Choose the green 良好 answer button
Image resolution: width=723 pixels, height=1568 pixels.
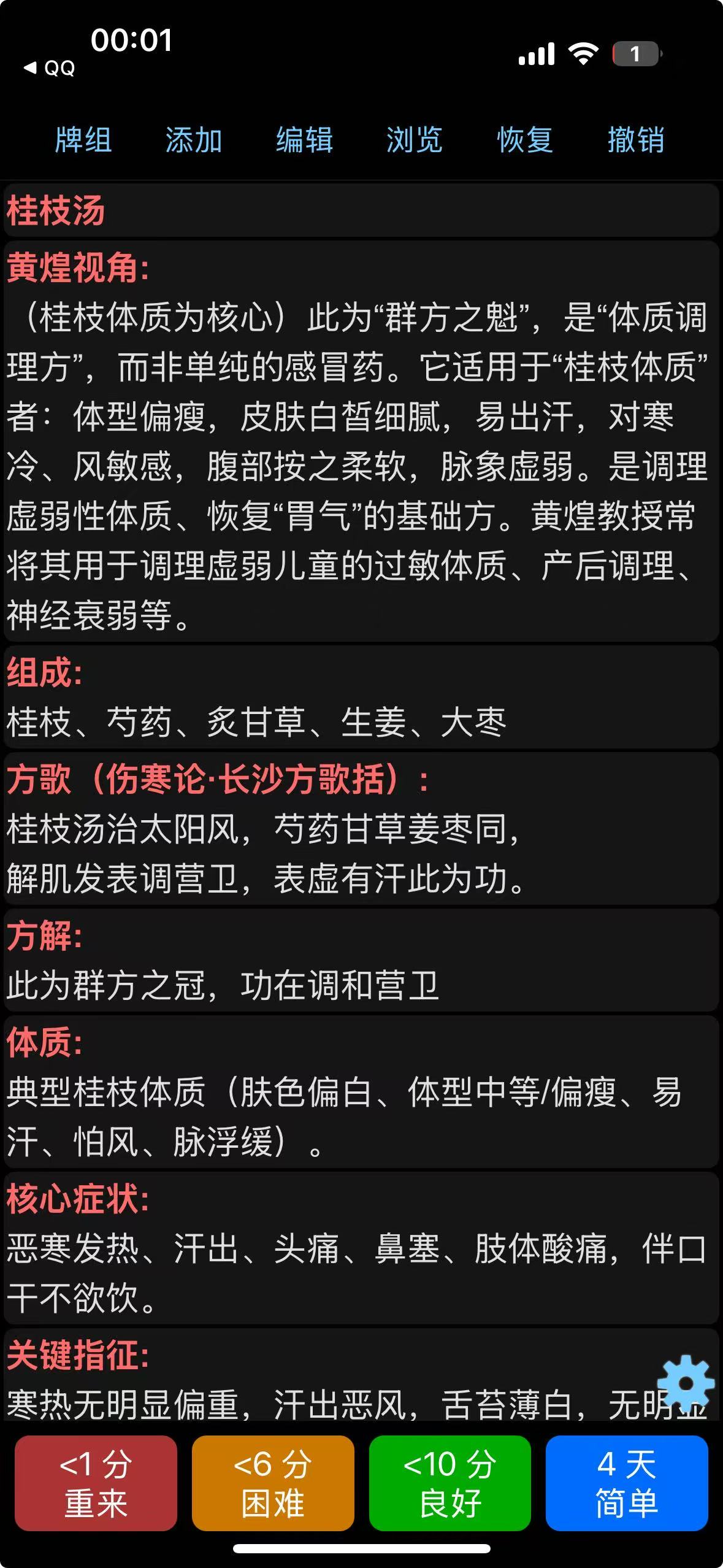tap(450, 1483)
